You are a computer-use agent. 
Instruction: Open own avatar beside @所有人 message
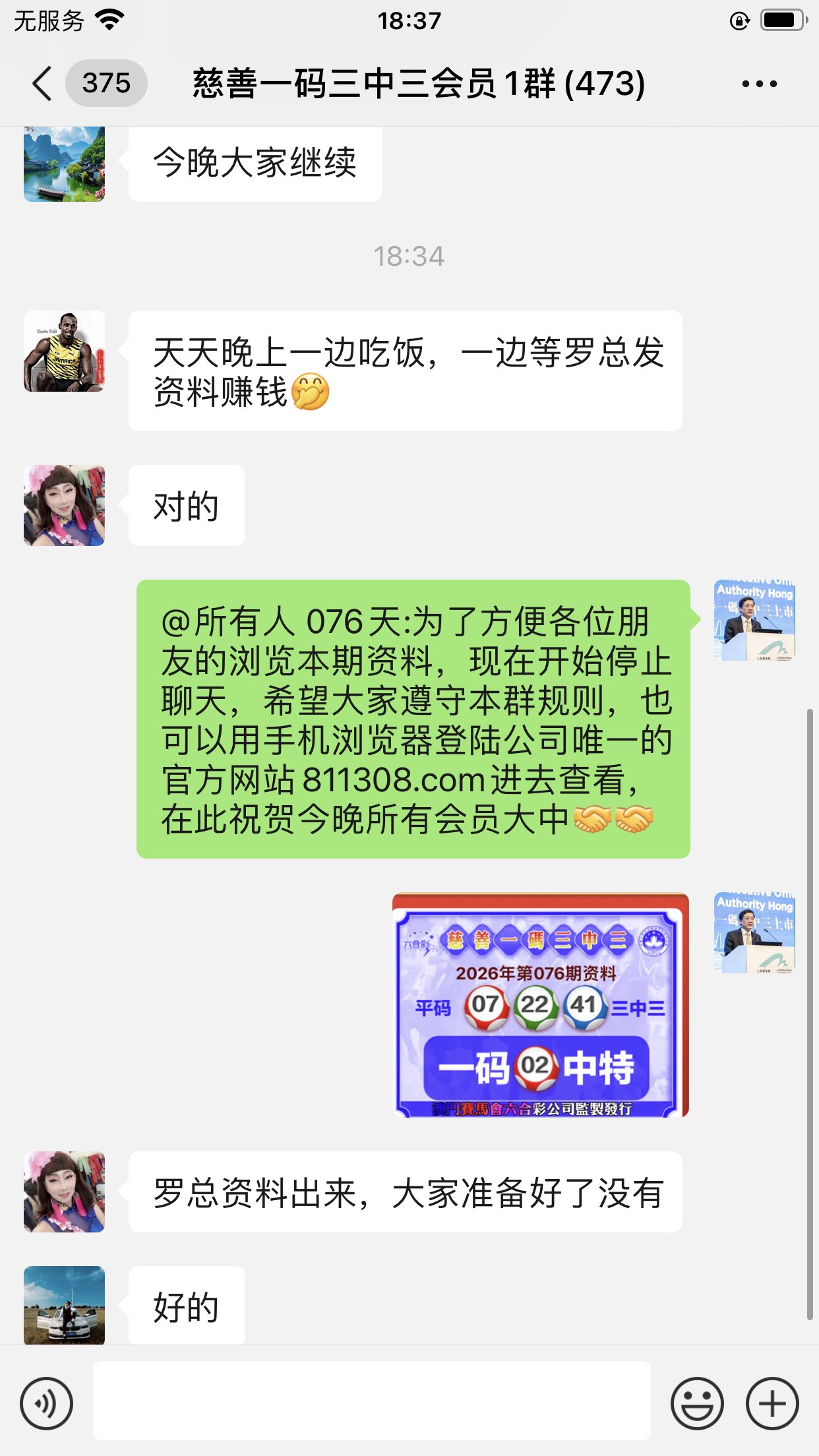click(x=754, y=621)
